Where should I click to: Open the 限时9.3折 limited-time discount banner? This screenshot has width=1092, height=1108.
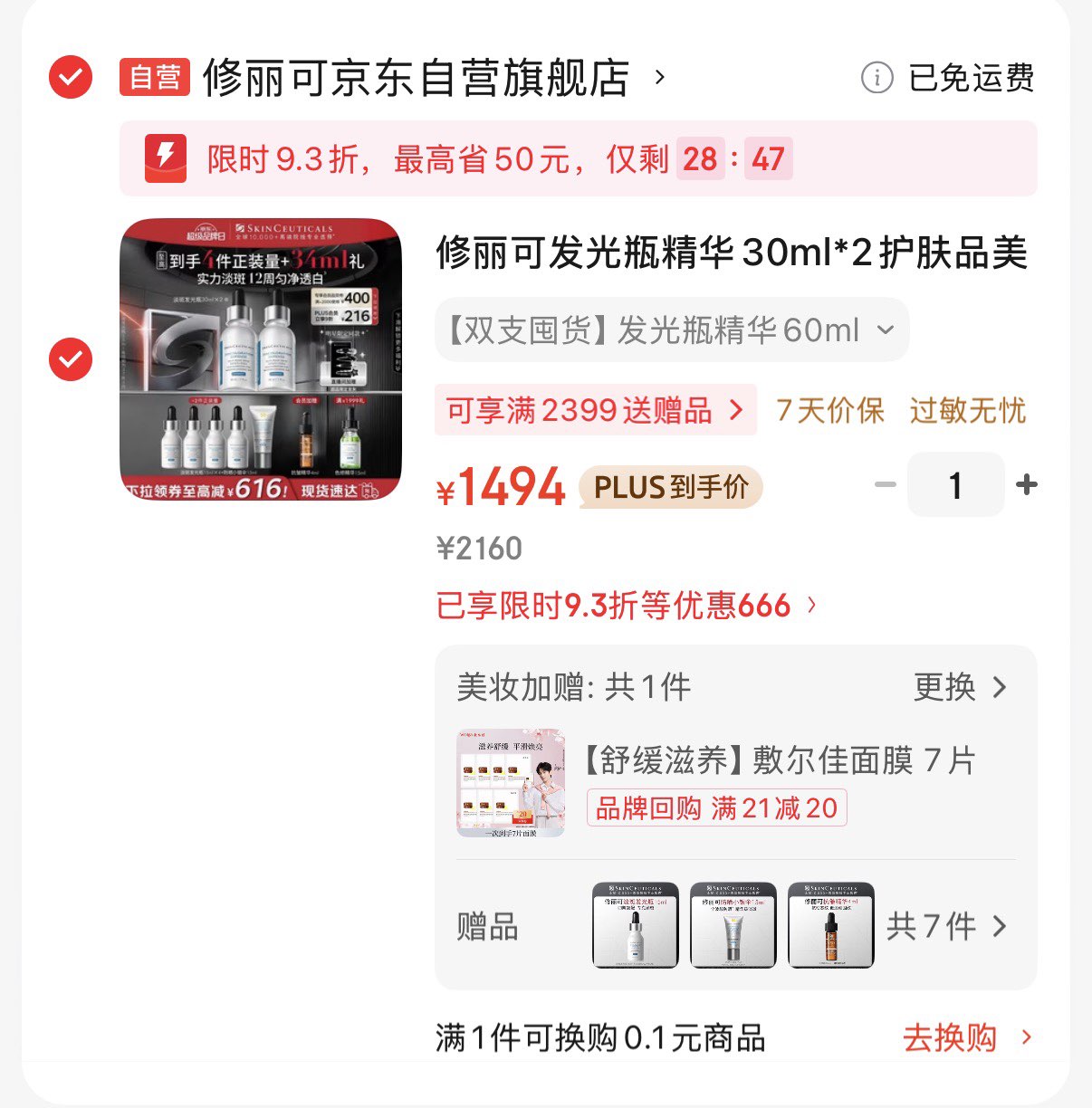(x=578, y=158)
